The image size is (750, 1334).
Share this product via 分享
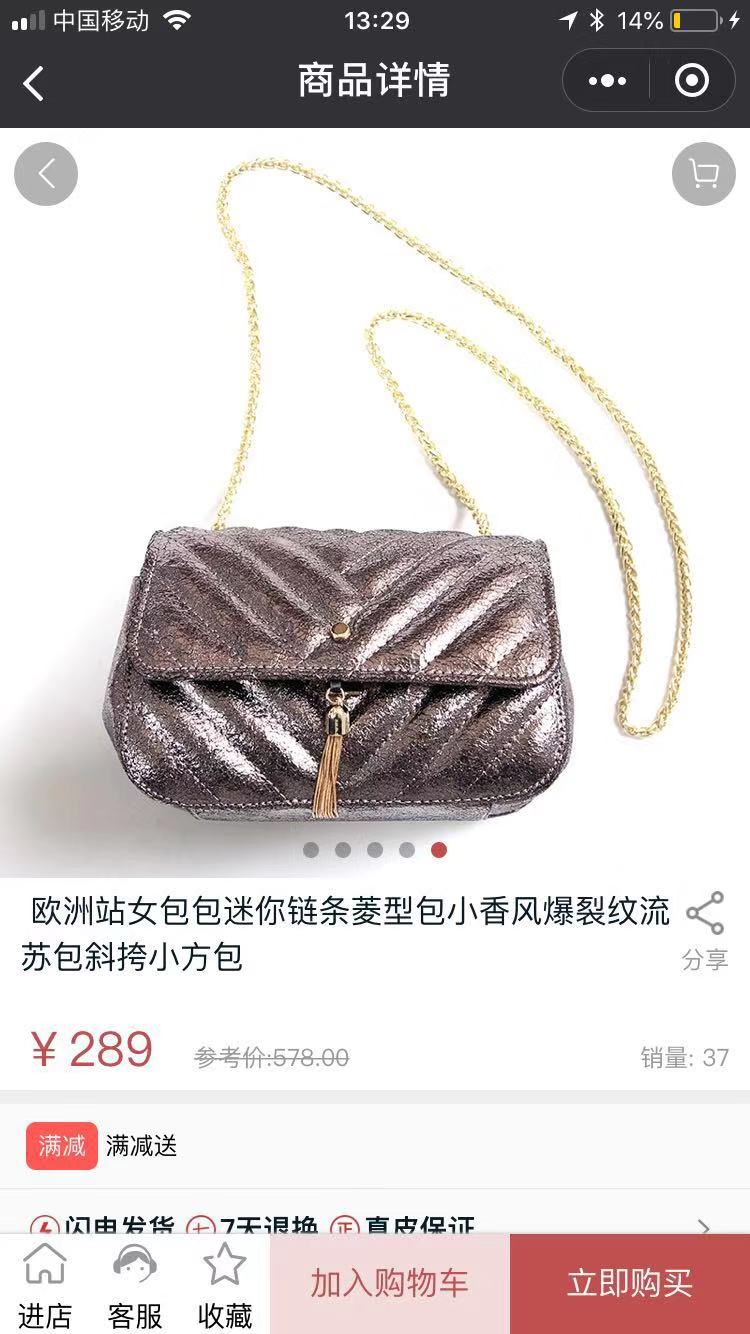tap(705, 931)
